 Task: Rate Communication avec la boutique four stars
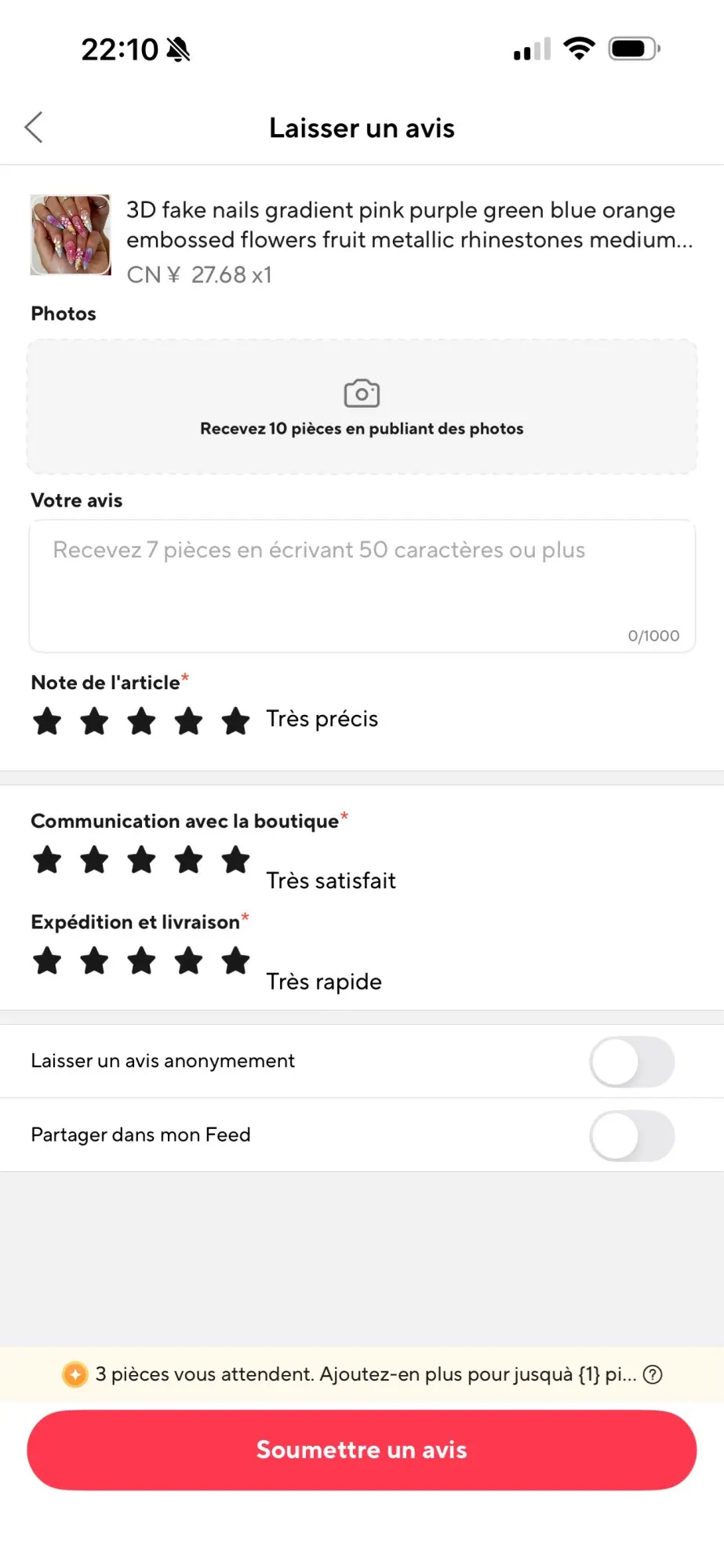coord(189,859)
